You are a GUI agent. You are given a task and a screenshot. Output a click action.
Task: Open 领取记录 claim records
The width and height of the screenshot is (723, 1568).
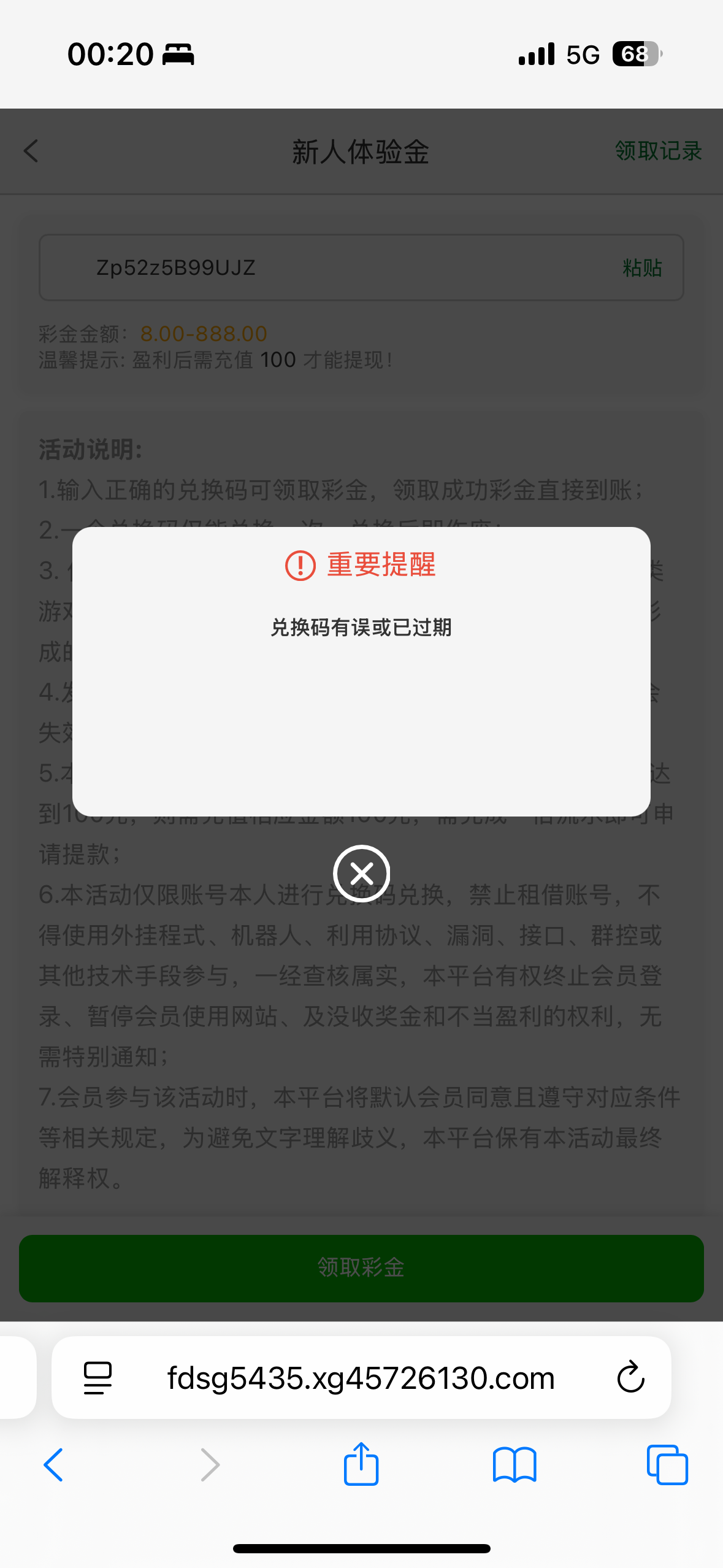(658, 151)
